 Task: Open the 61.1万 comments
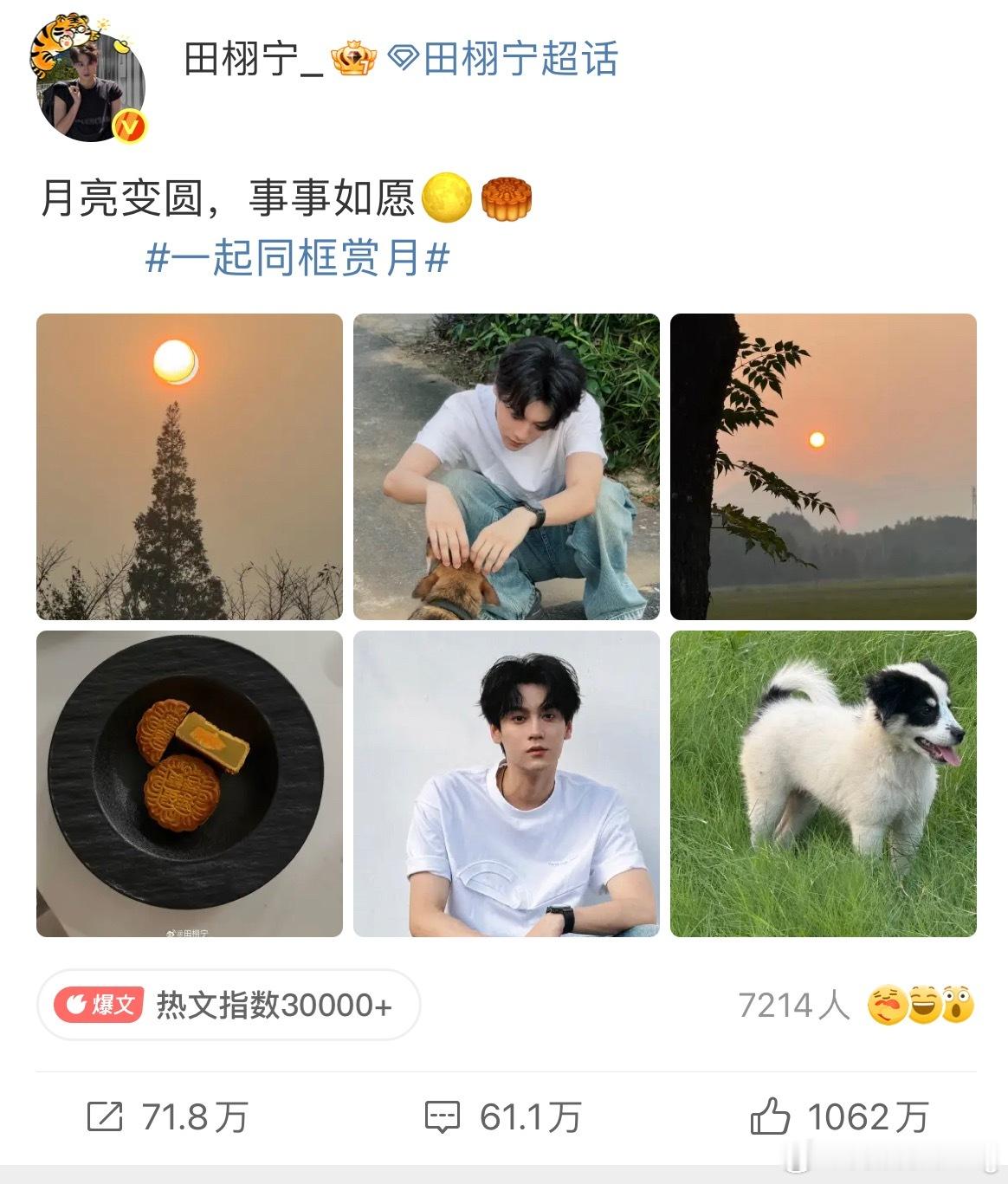click(x=502, y=1117)
